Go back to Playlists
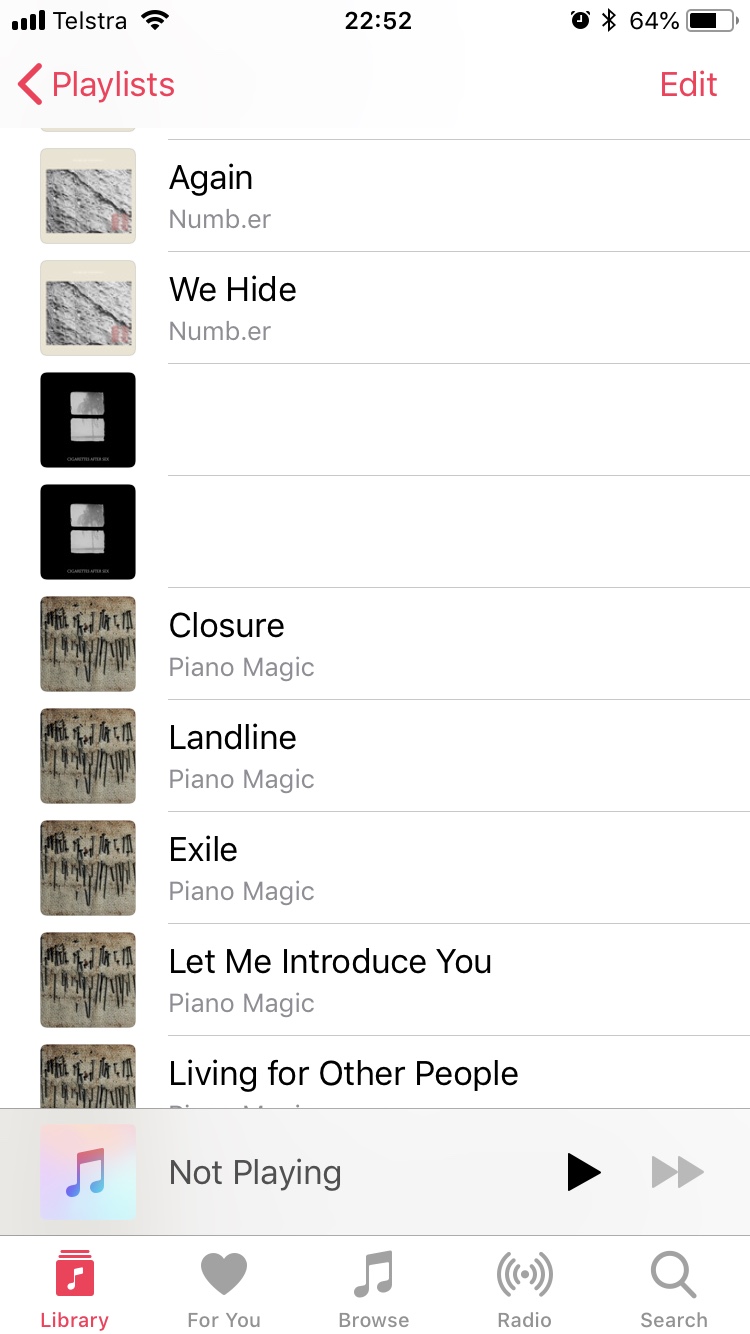The width and height of the screenshot is (750, 1334). click(x=96, y=85)
